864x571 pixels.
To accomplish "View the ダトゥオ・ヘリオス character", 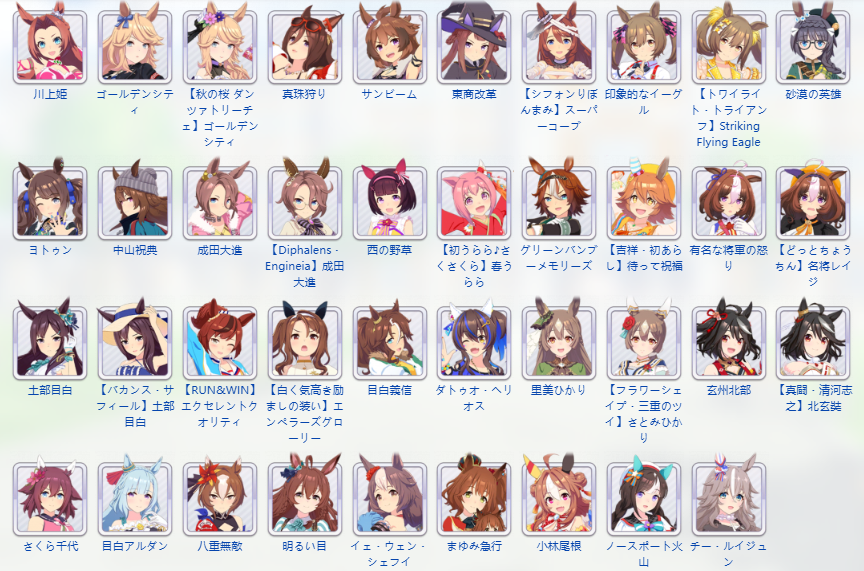I will 474,342.
